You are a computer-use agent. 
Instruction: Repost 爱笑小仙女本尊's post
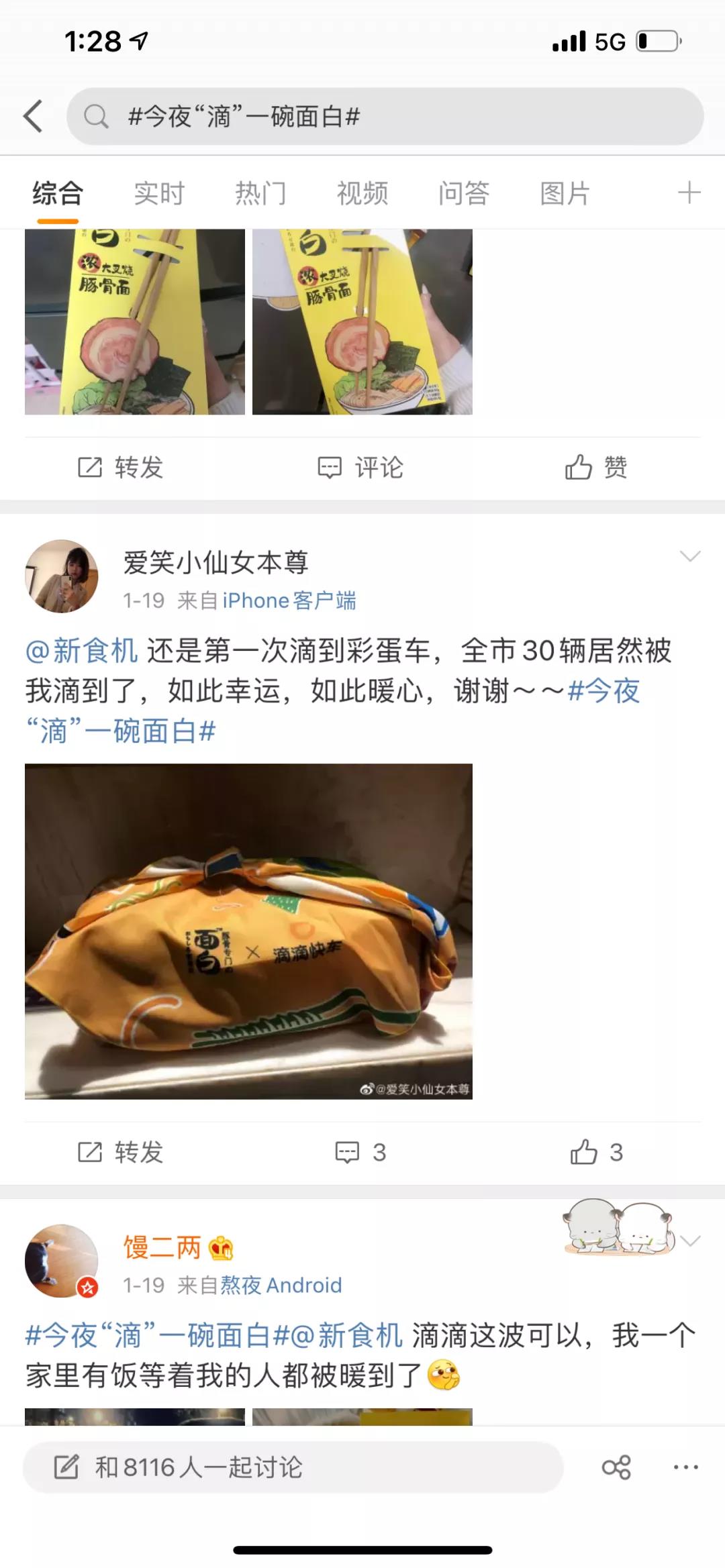121,1153
